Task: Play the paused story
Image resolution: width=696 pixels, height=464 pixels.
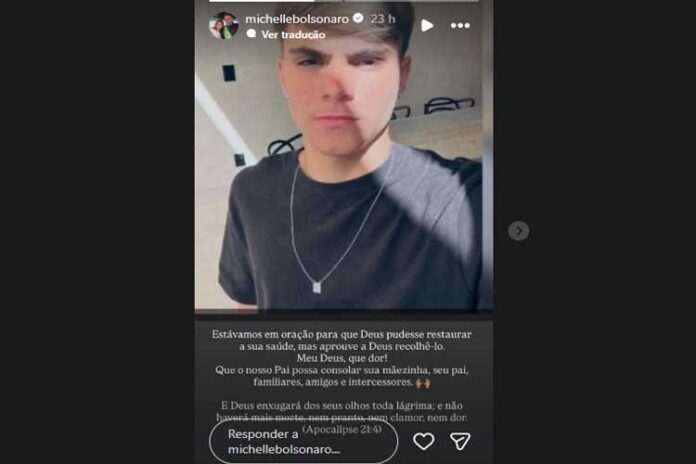Action: tap(427, 25)
